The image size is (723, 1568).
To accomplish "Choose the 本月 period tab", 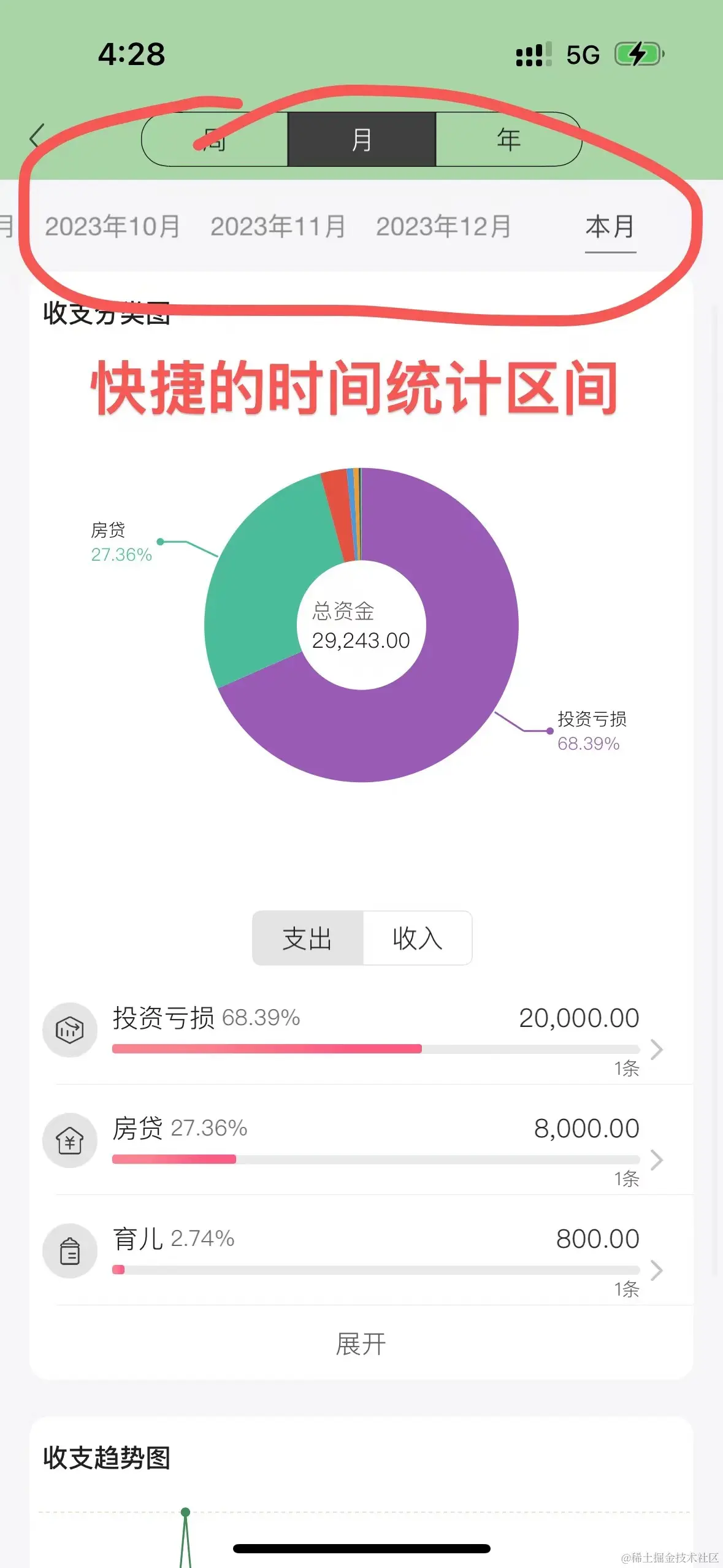I will [x=610, y=228].
